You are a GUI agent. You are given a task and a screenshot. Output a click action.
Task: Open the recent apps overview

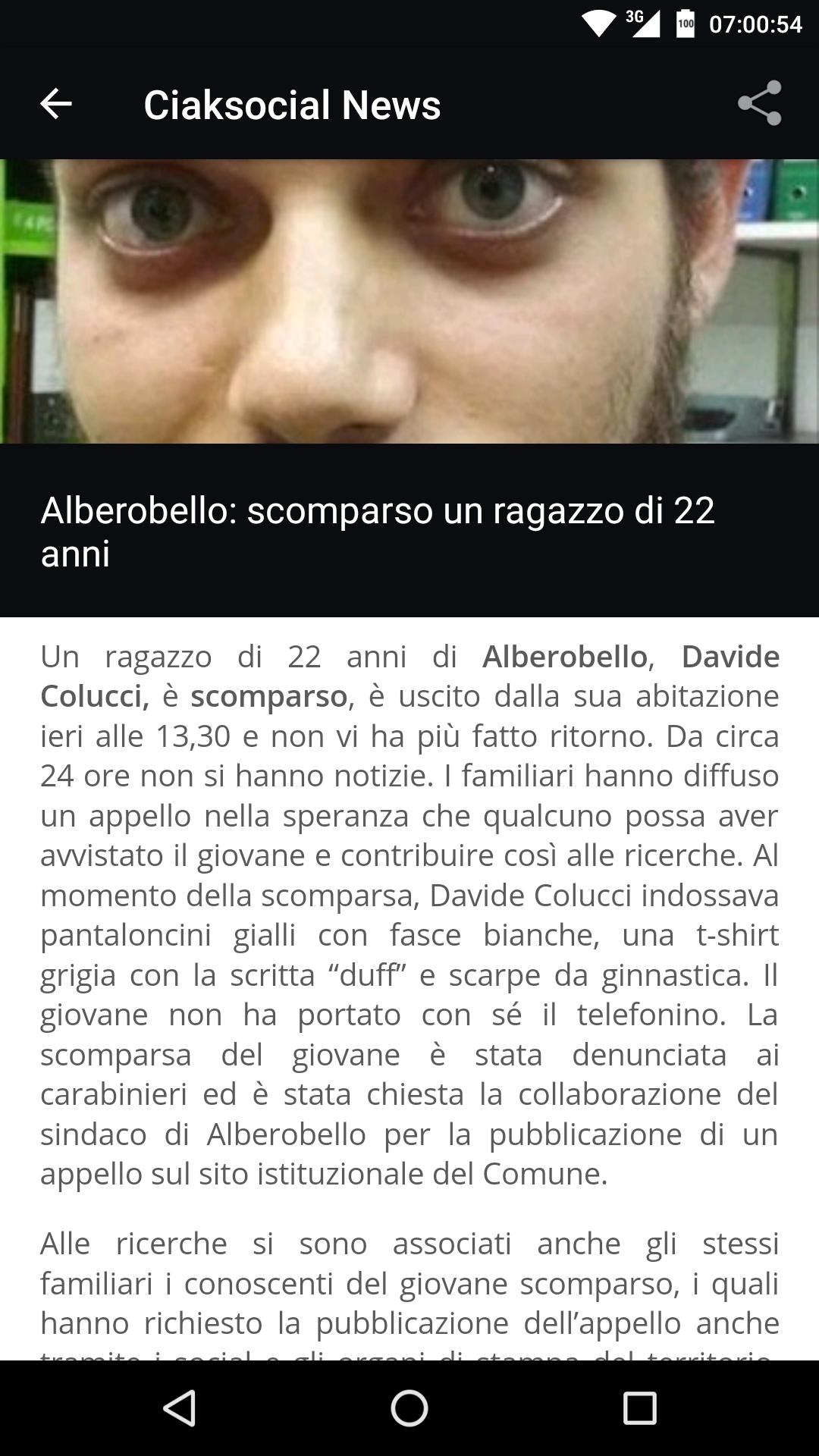[639, 1408]
